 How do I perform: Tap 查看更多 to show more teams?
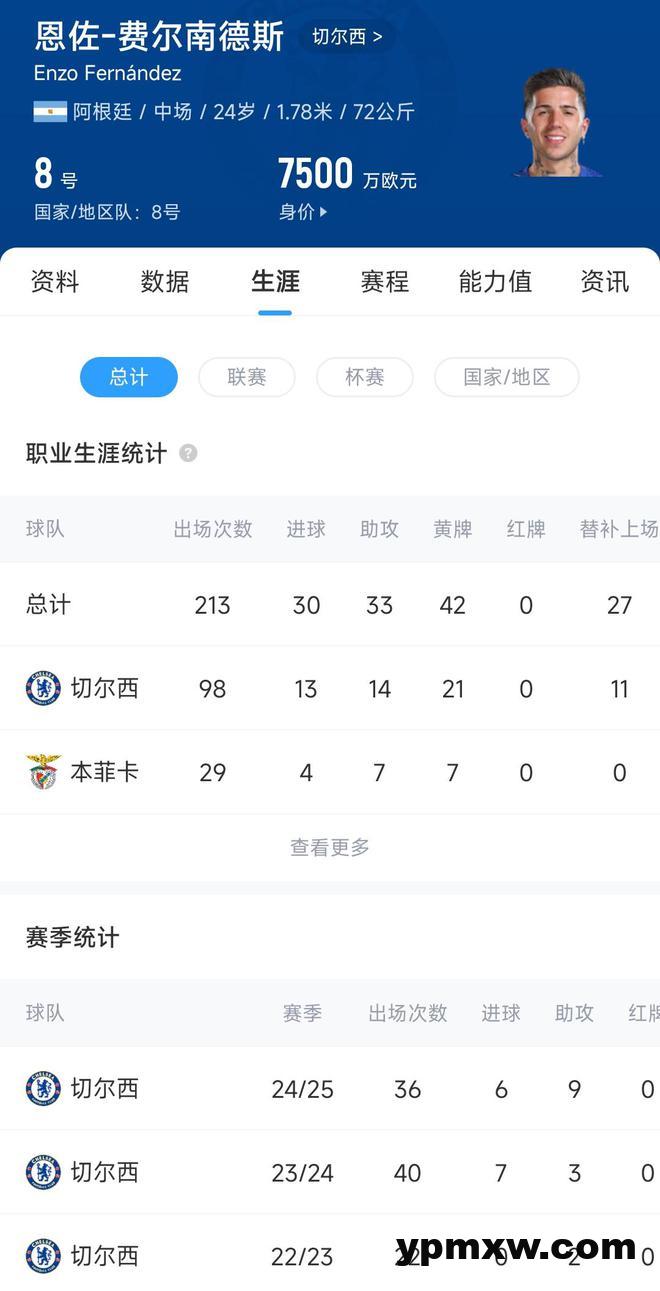pyautogui.click(x=330, y=847)
